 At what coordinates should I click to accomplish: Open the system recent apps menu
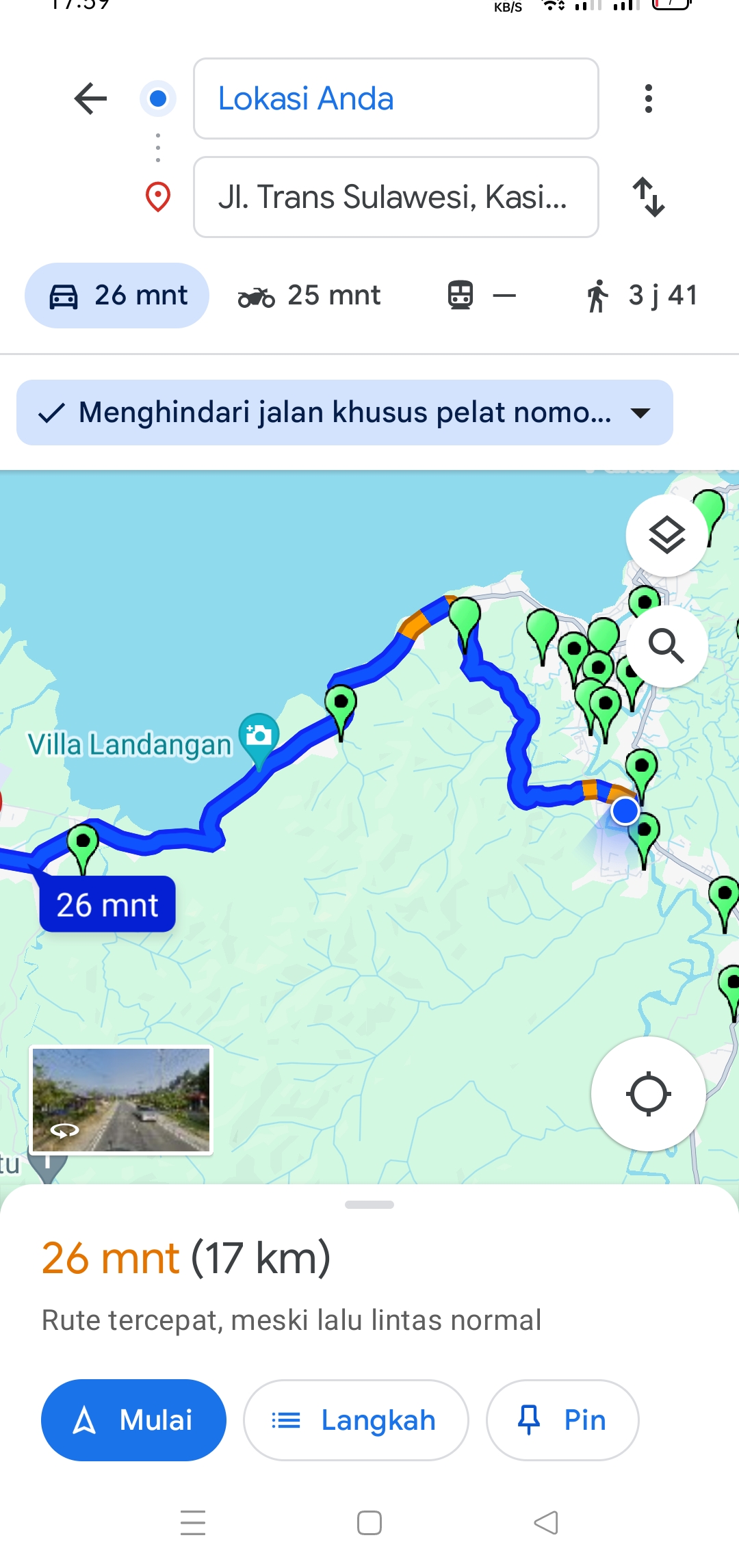[x=193, y=1523]
